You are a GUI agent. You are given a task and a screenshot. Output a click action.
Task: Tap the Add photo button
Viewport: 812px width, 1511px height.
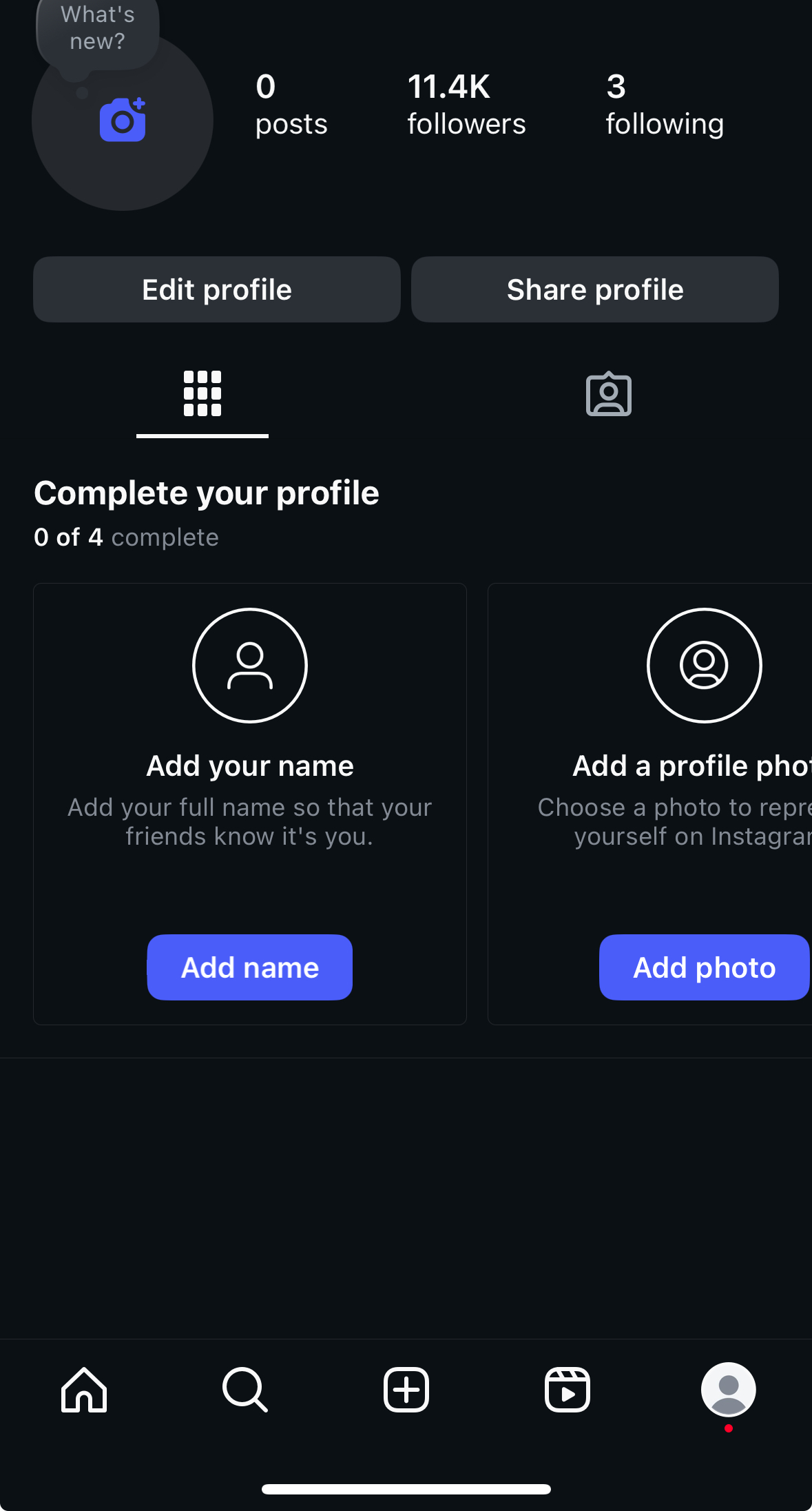click(x=705, y=967)
